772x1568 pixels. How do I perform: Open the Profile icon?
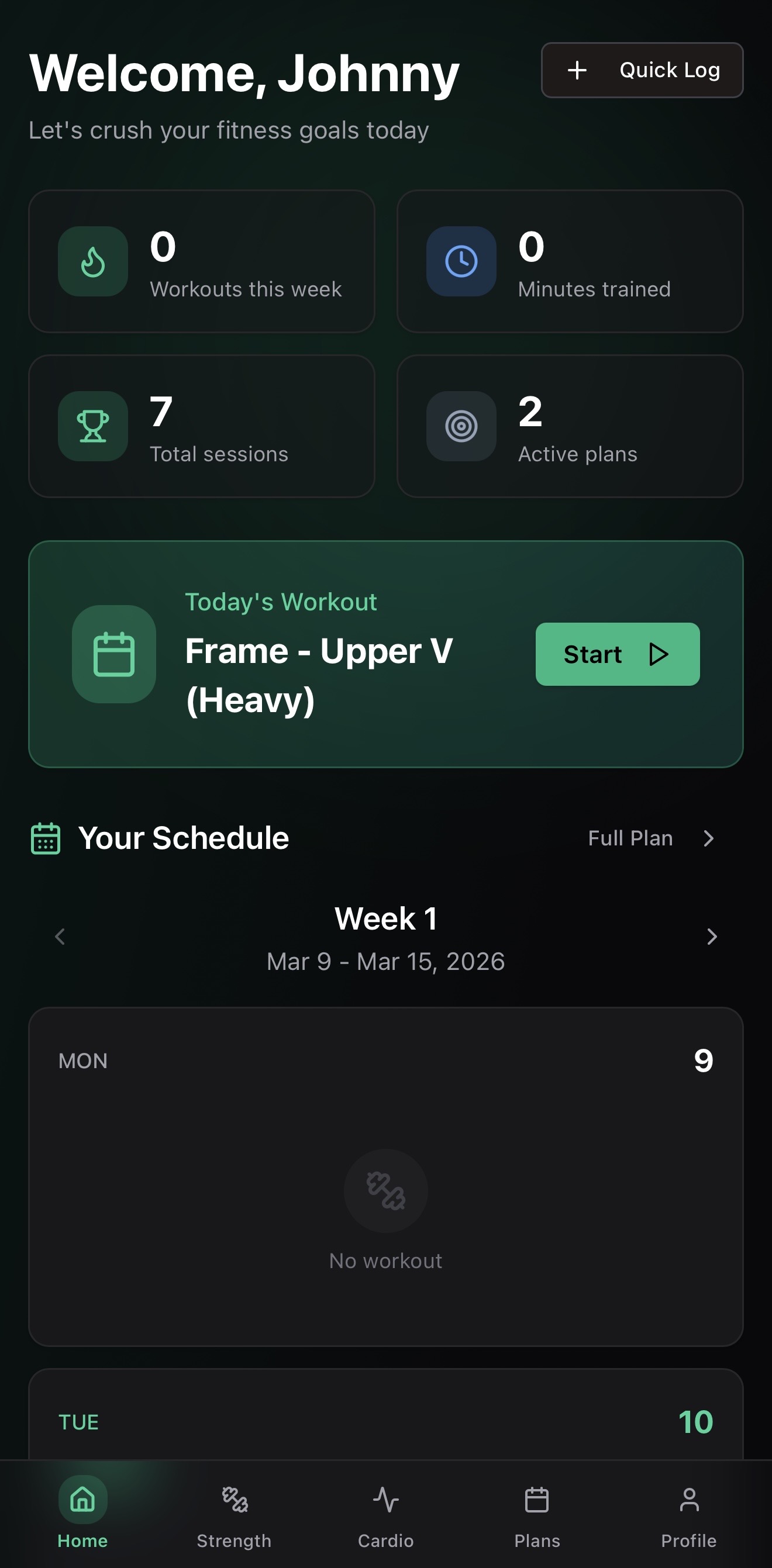click(688, 1500)
